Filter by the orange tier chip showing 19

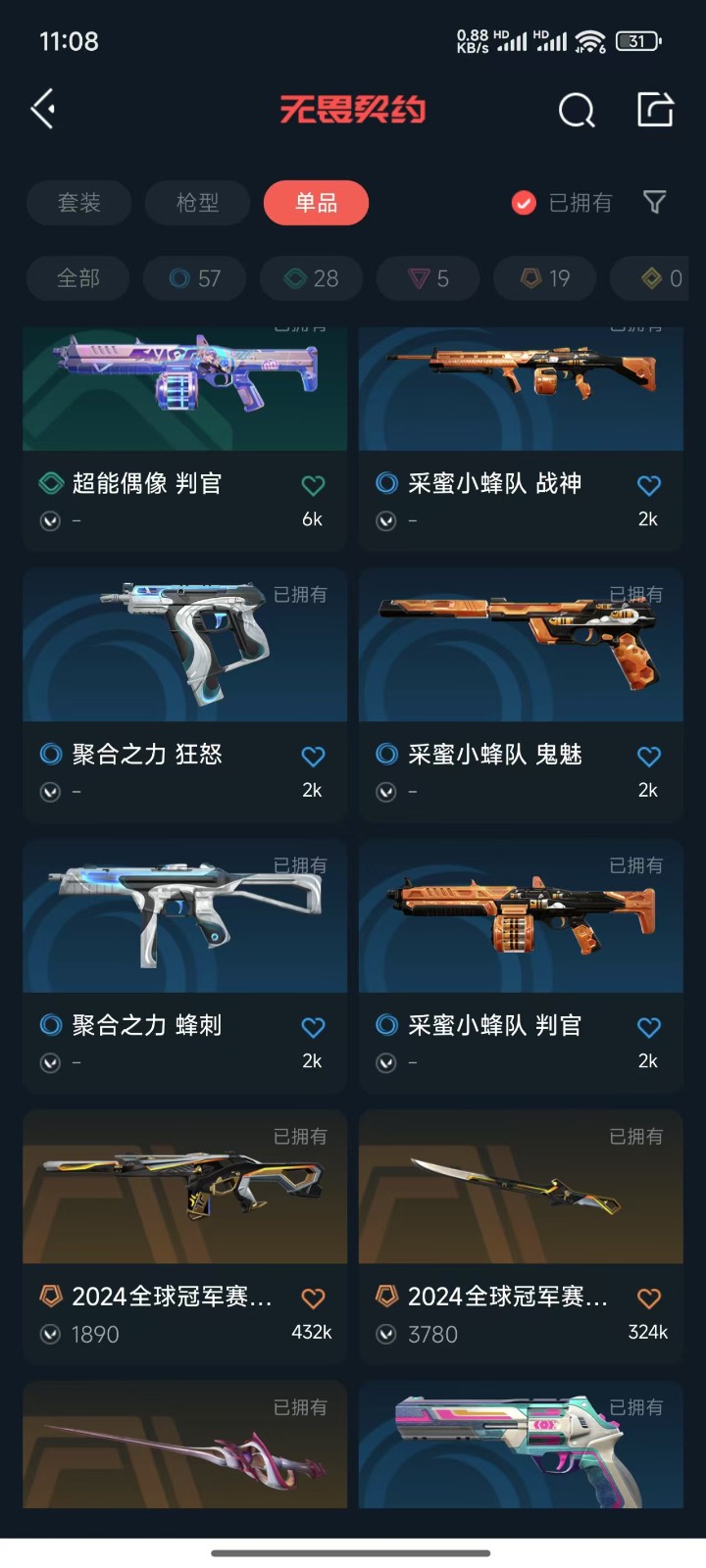point(545,278)
